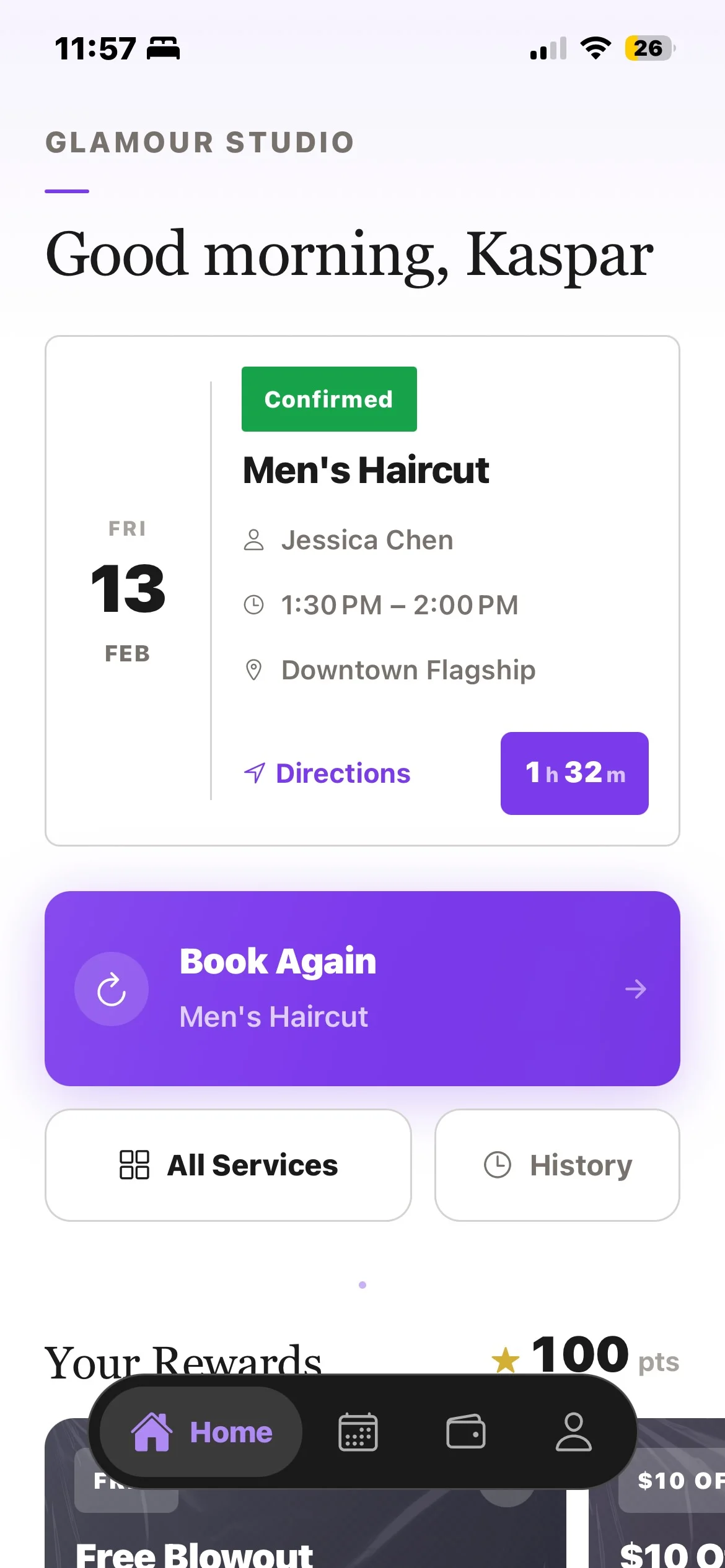Tap Book Again for Men's Haircut
This screenshot has height=1568, width=725.
[362, 989]
